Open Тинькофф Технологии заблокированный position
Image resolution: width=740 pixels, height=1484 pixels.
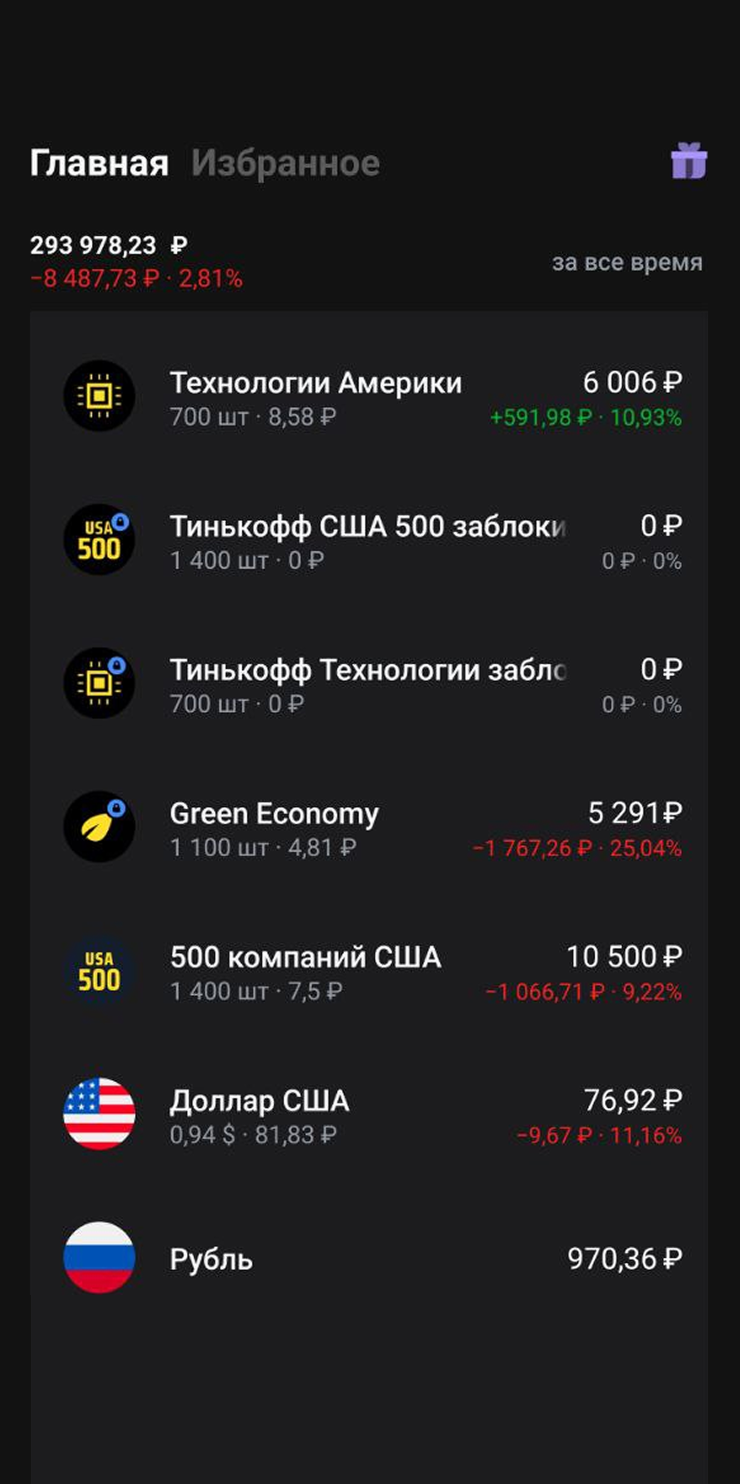click(369, 685)
